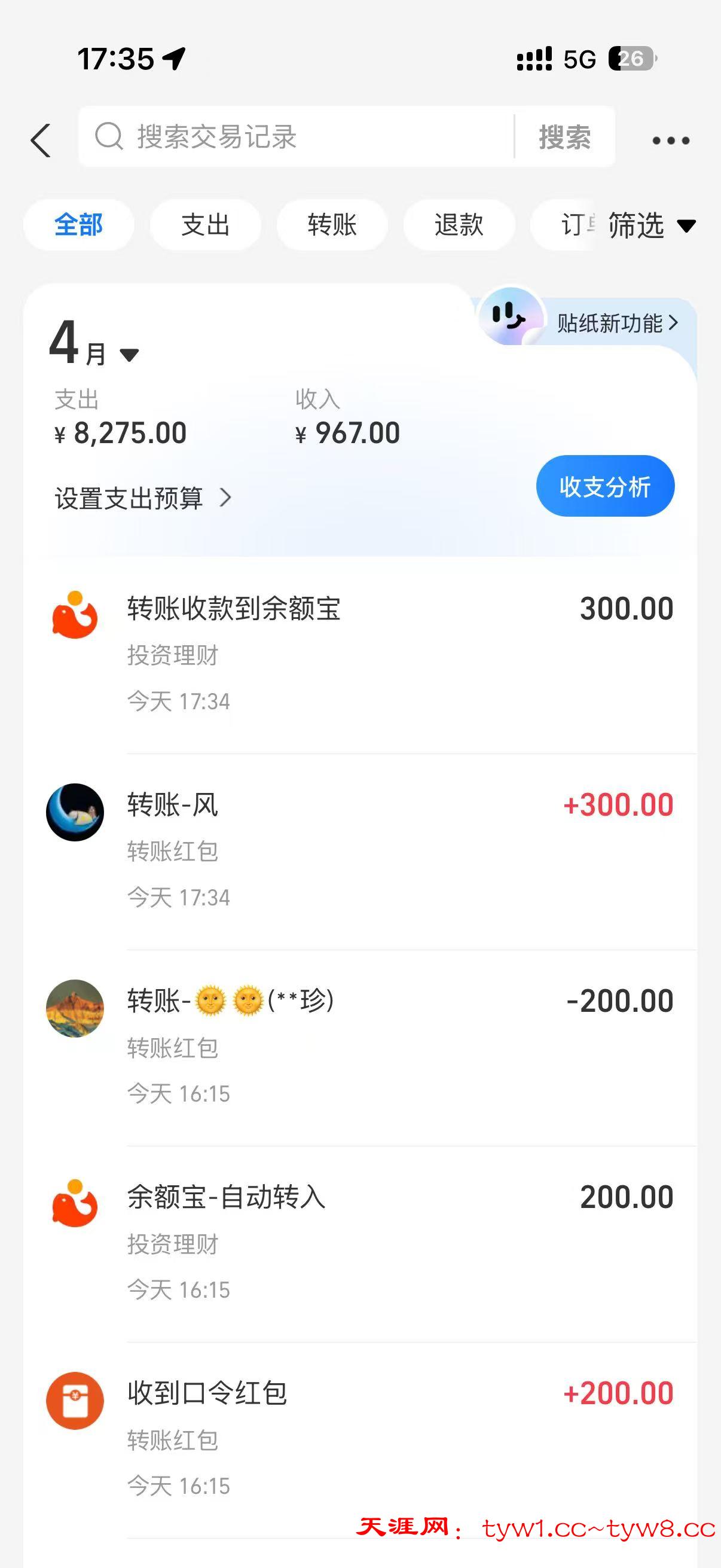Viewport: 721px width, 1568px height.
Task: Tap the 收支分析 button
Action: coord(605,486)
